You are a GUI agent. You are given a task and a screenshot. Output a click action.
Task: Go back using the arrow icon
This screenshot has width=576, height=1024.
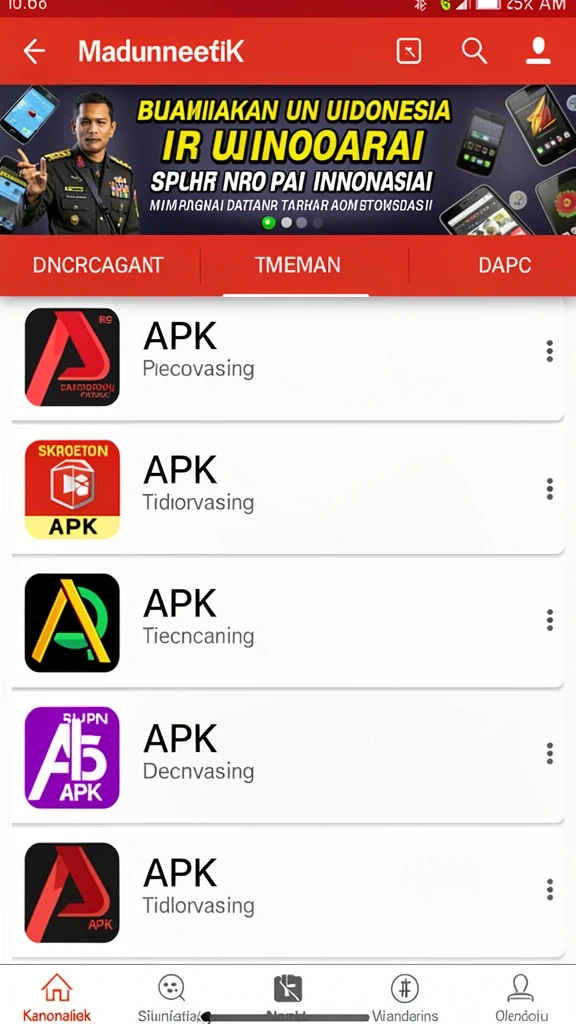point(34,51)
